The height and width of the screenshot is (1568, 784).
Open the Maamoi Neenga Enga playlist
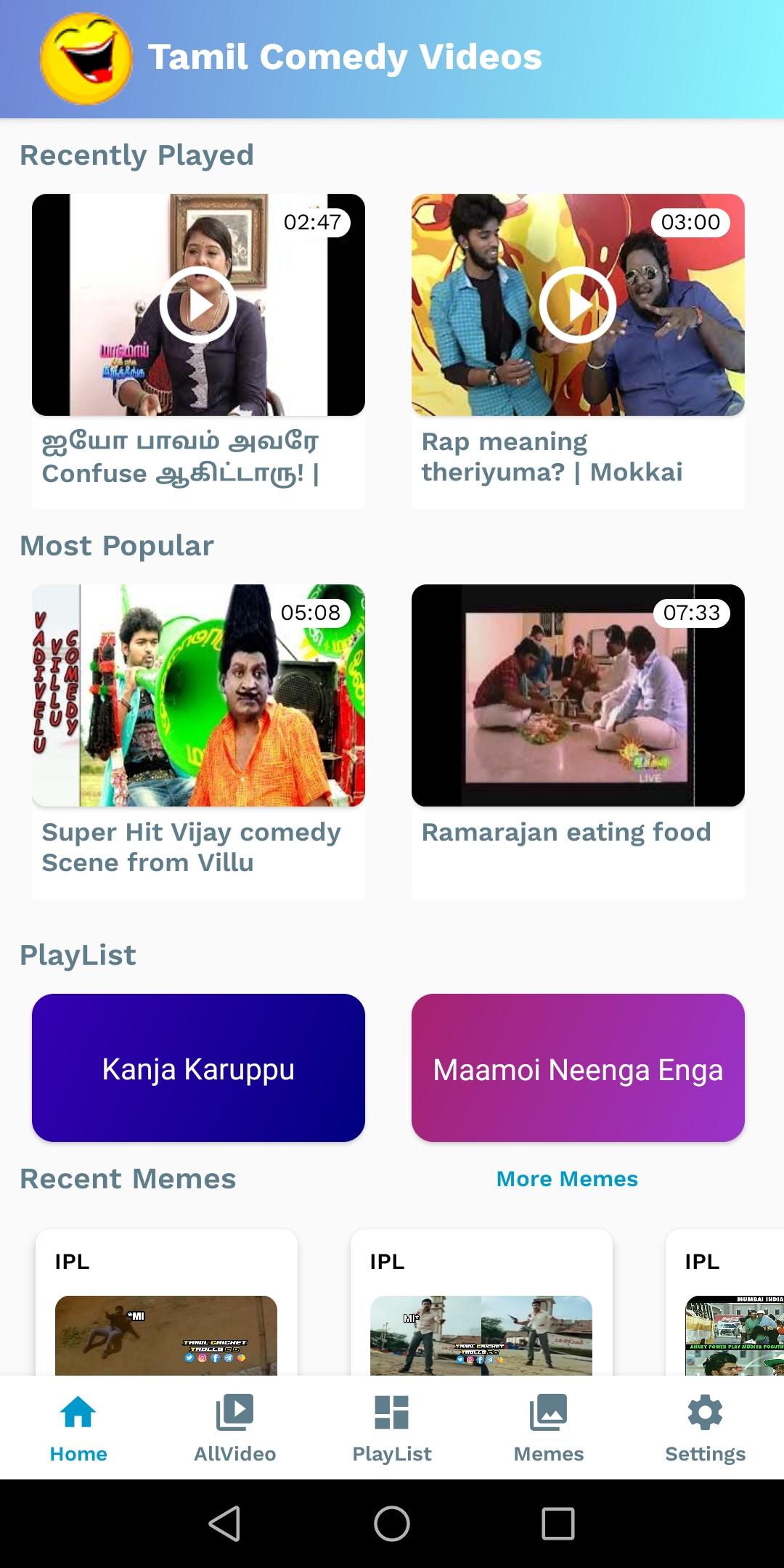pyautogui.click(x=578, y=1068)
